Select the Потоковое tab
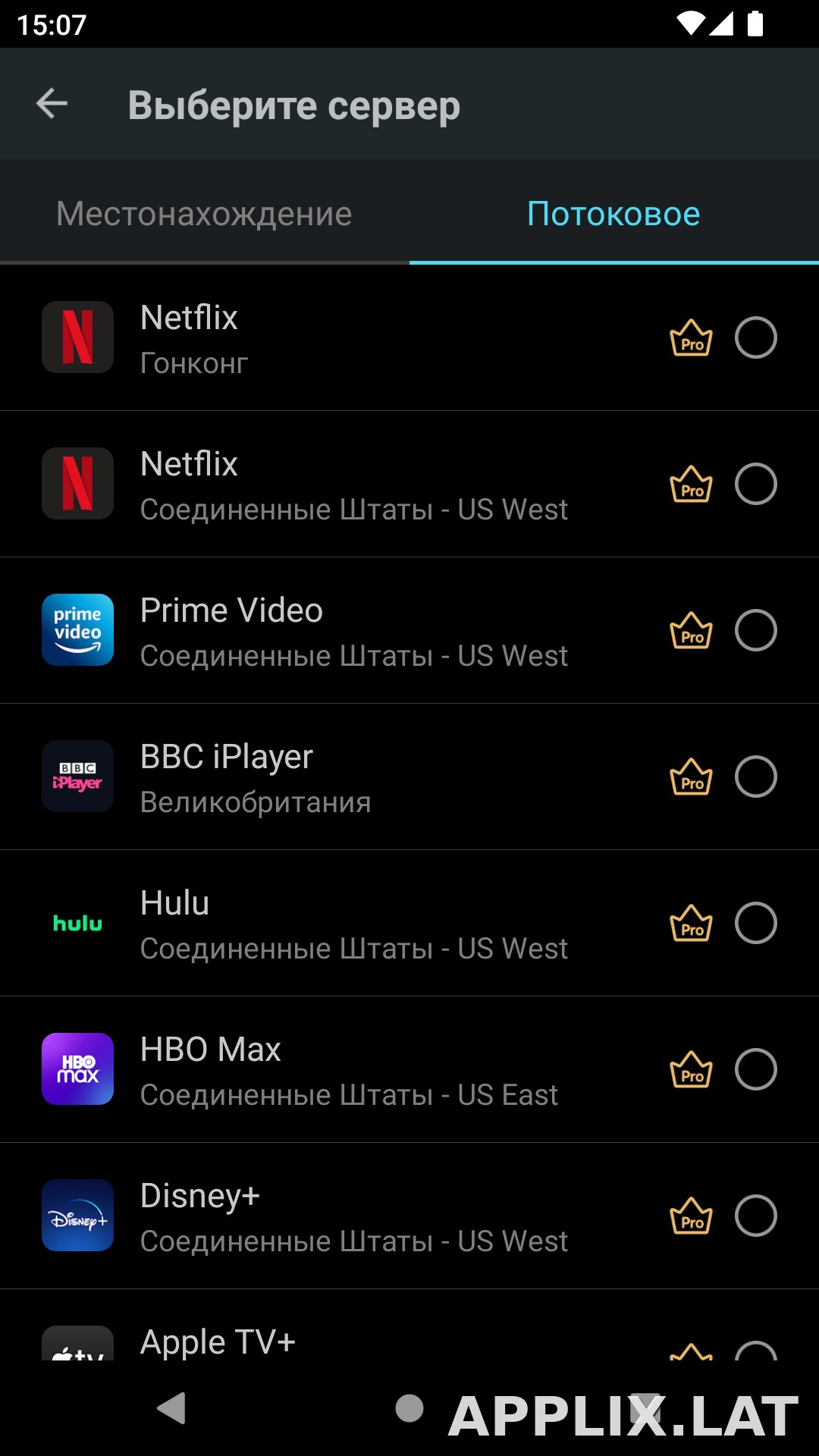This screenshot has height=1456, width=819. coord(614,213)
